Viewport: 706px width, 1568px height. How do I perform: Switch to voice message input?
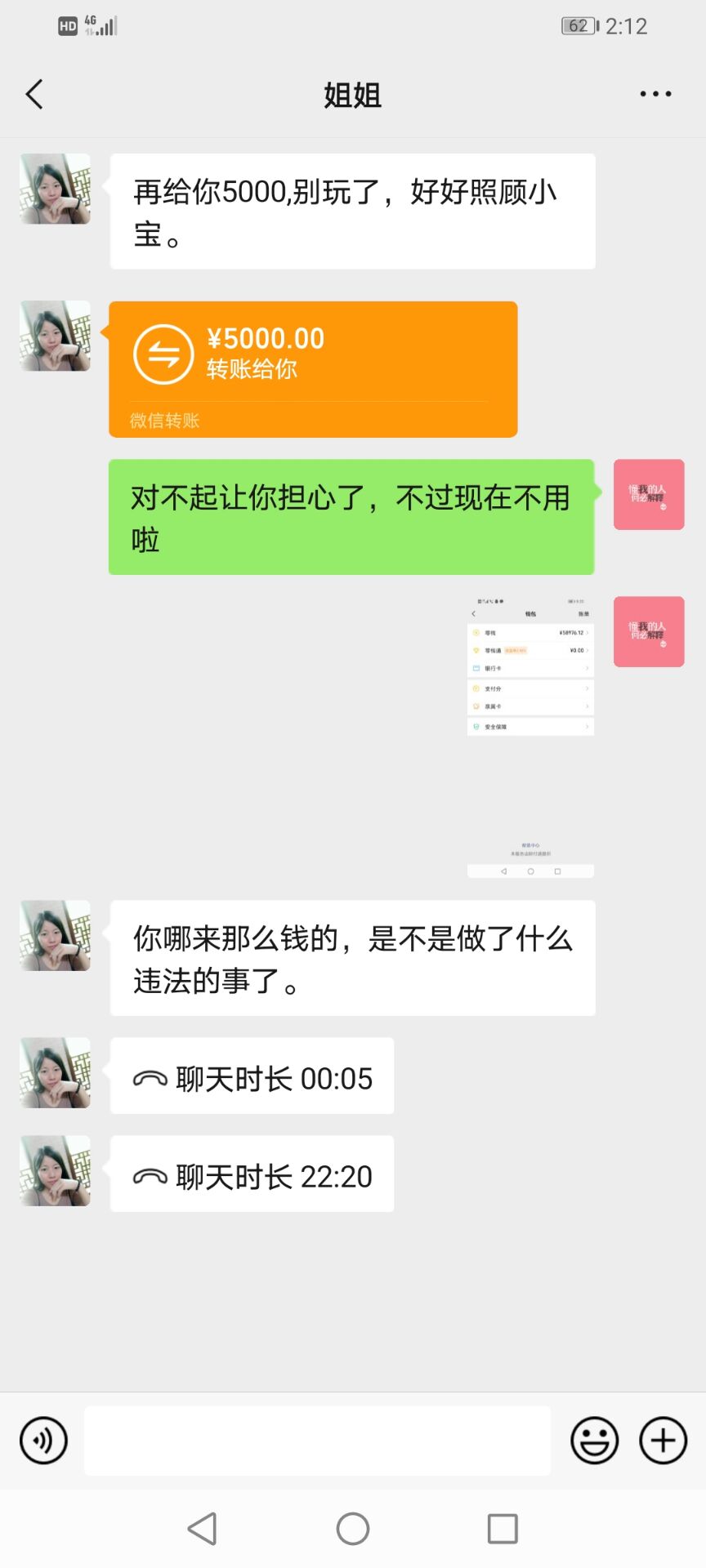click(43, 1441)
